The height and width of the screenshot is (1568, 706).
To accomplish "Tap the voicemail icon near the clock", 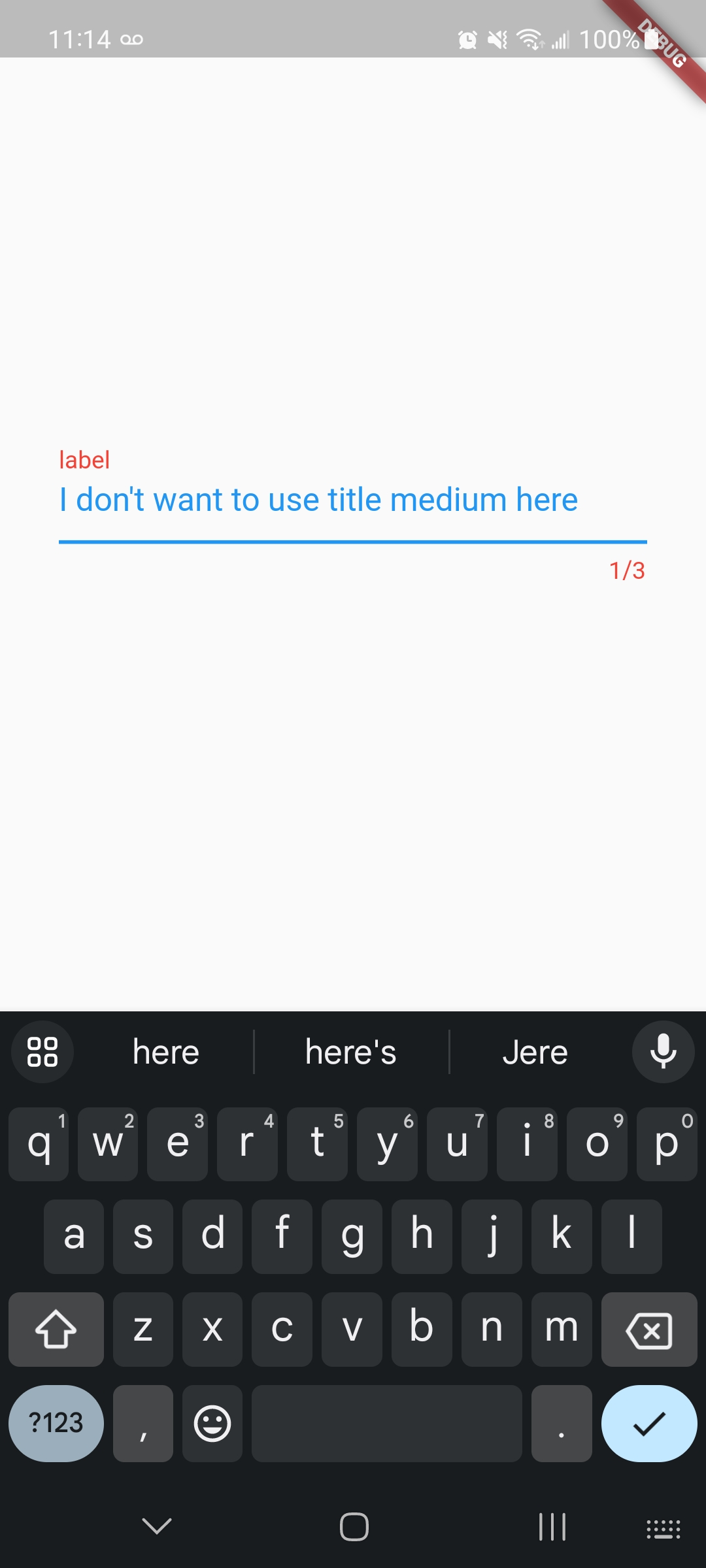I will click(131, 39).
